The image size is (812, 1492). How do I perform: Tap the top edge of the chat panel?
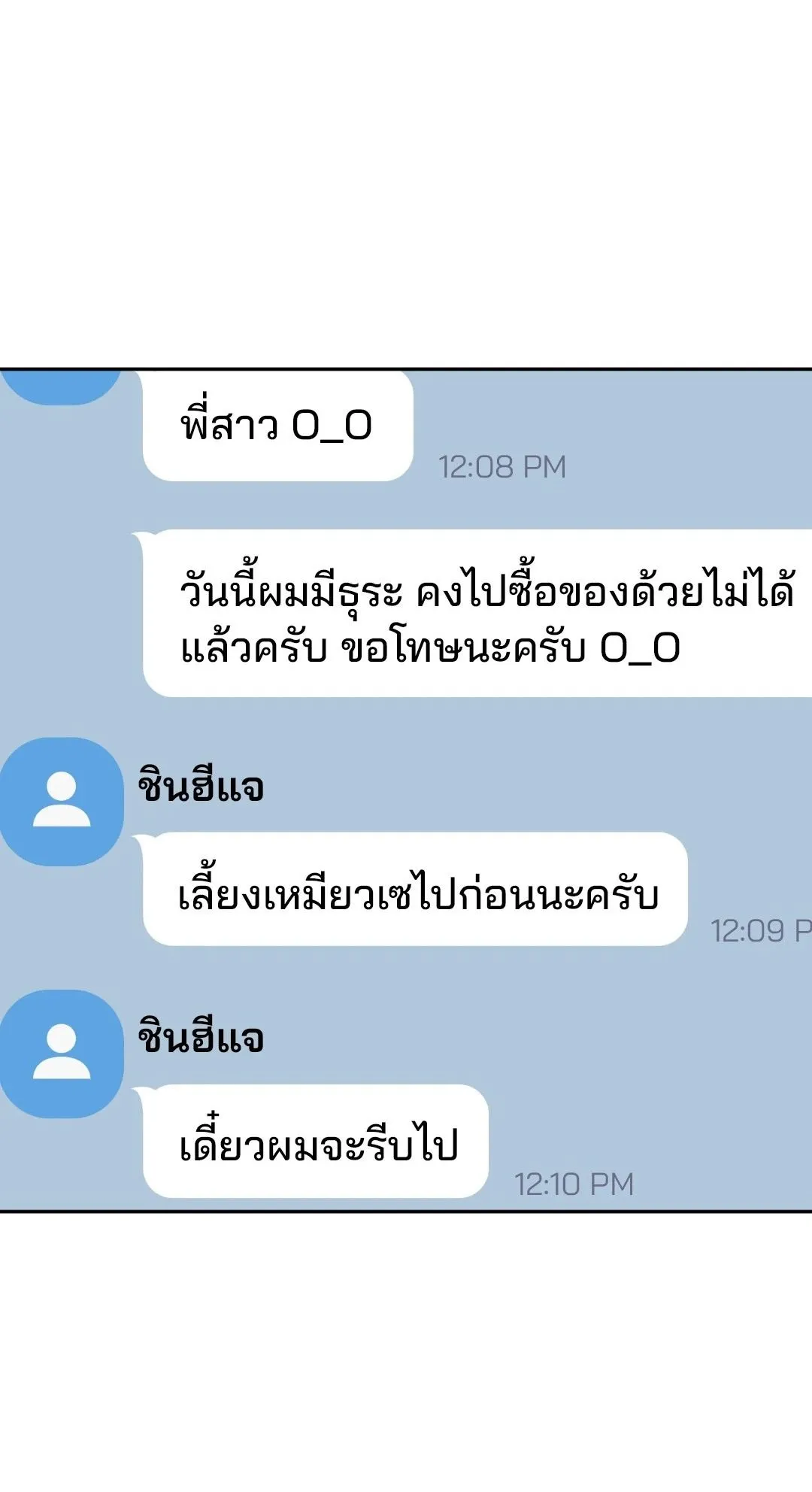[406, 366]
